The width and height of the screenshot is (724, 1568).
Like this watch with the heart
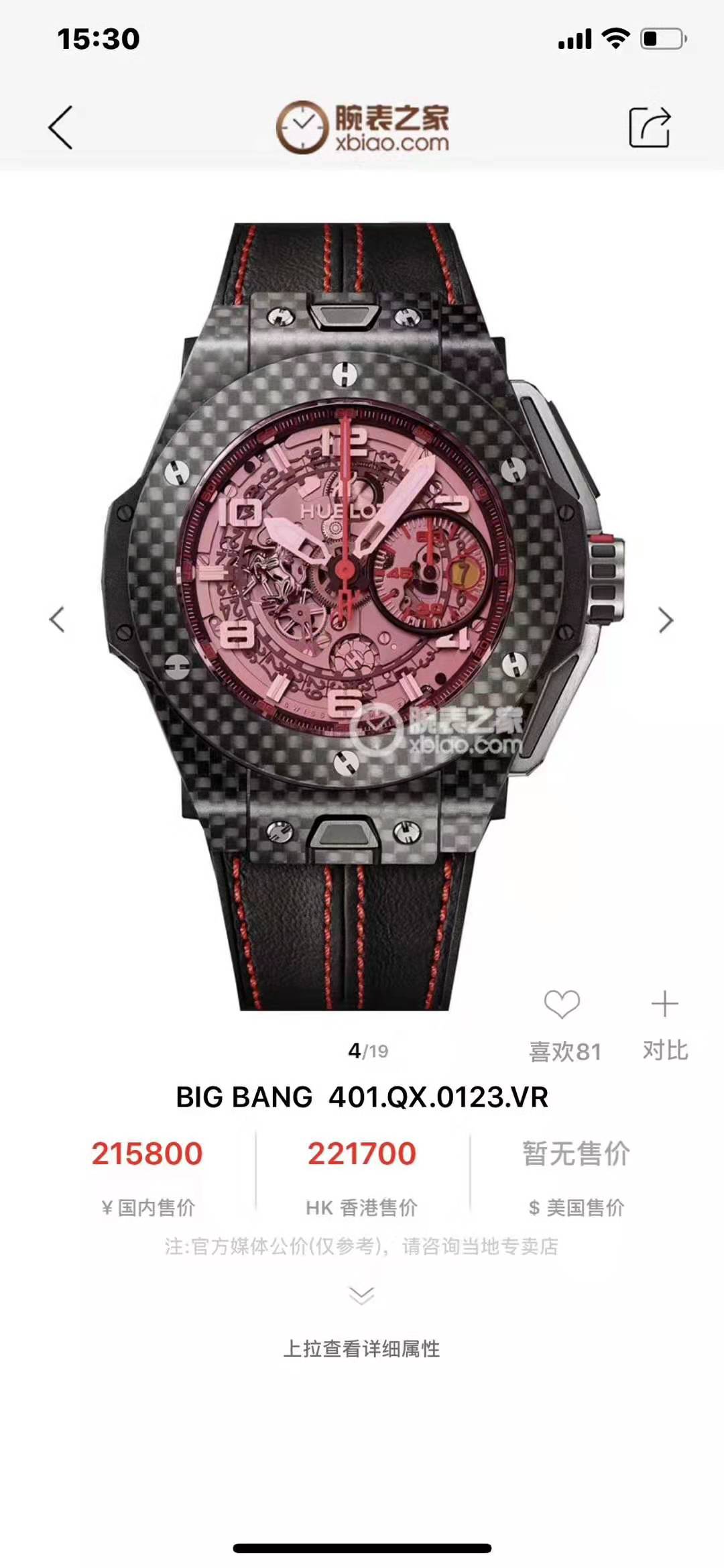[562, 1005]
